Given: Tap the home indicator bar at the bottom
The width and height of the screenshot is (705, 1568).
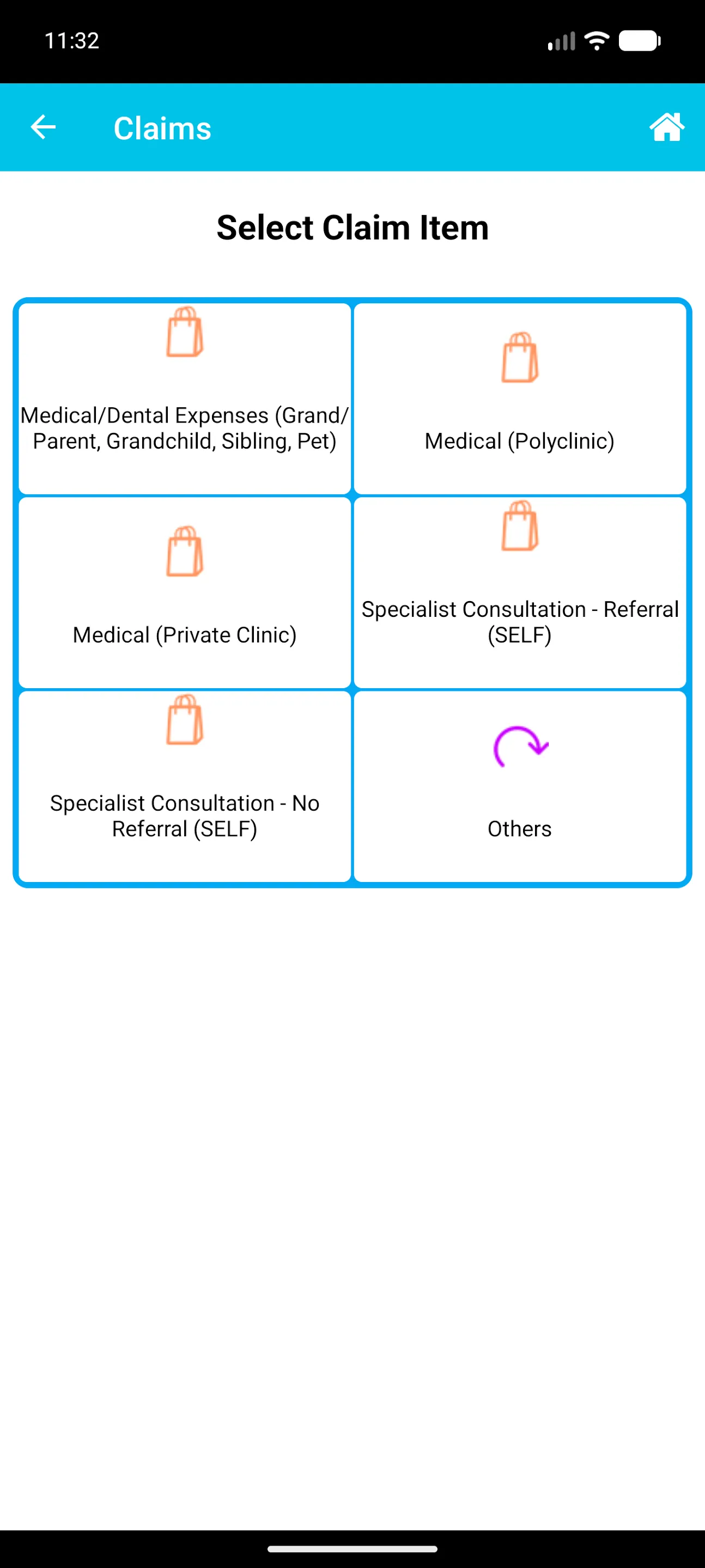Looking at the screenshot, I should point(352,1549).
